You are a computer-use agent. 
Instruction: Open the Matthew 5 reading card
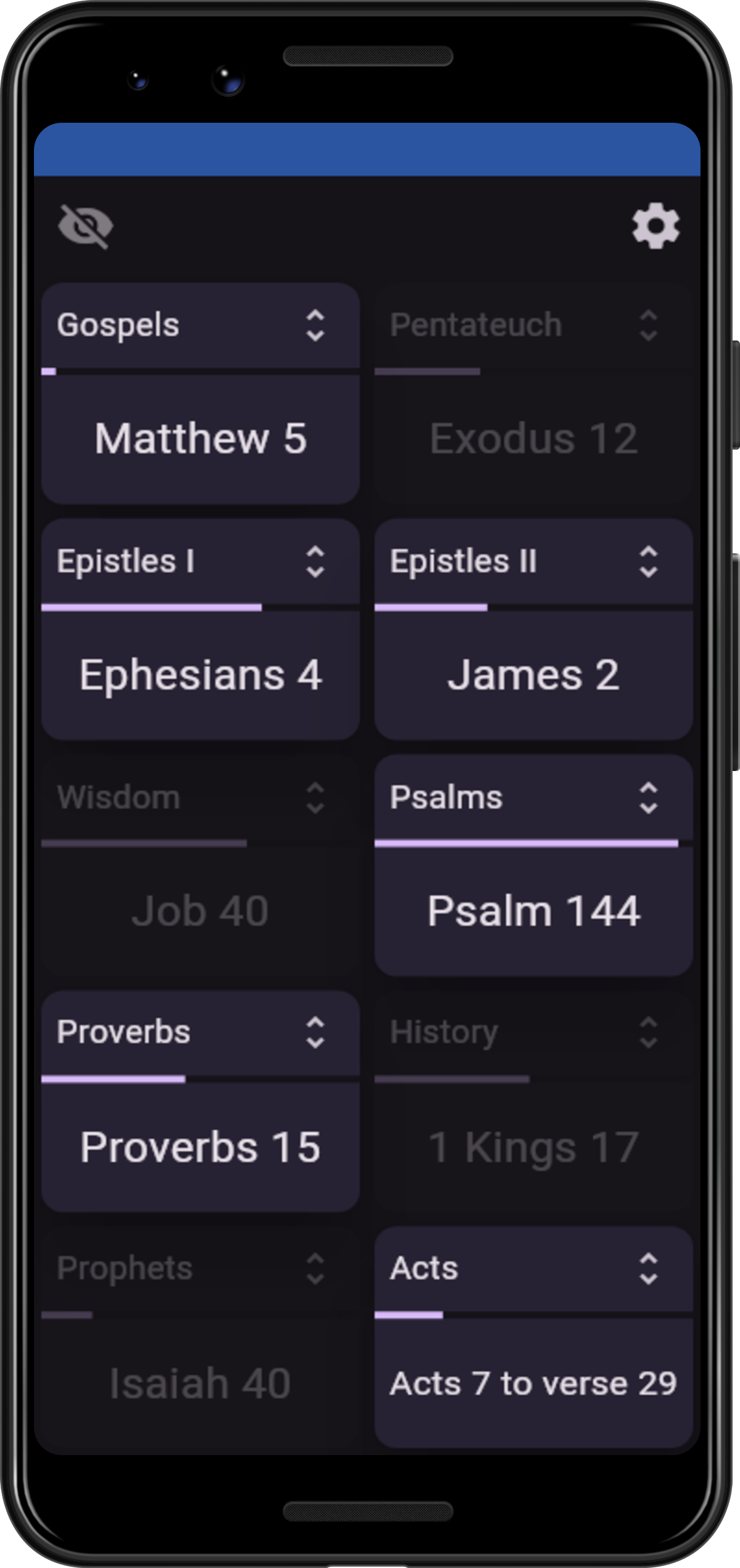201,439
